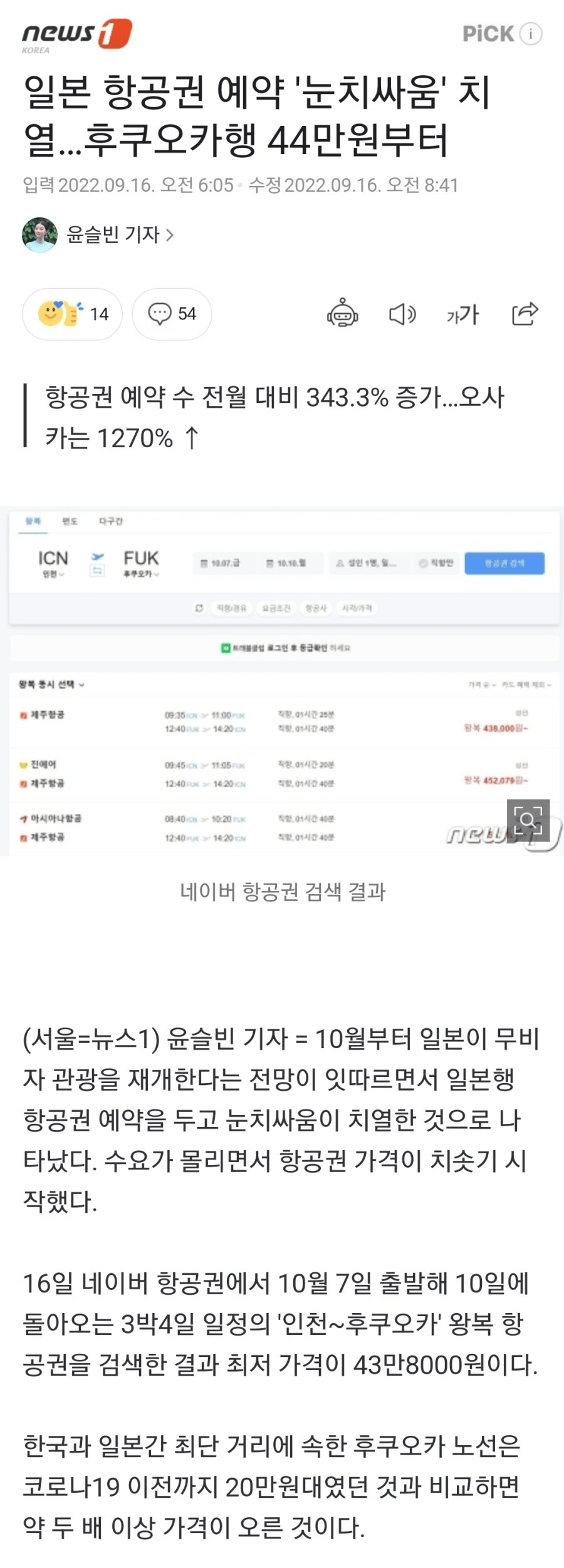Viewport: 564px width, 1568px height.
Task: Open the 54 comments
Action: click(x=172, y=314)
